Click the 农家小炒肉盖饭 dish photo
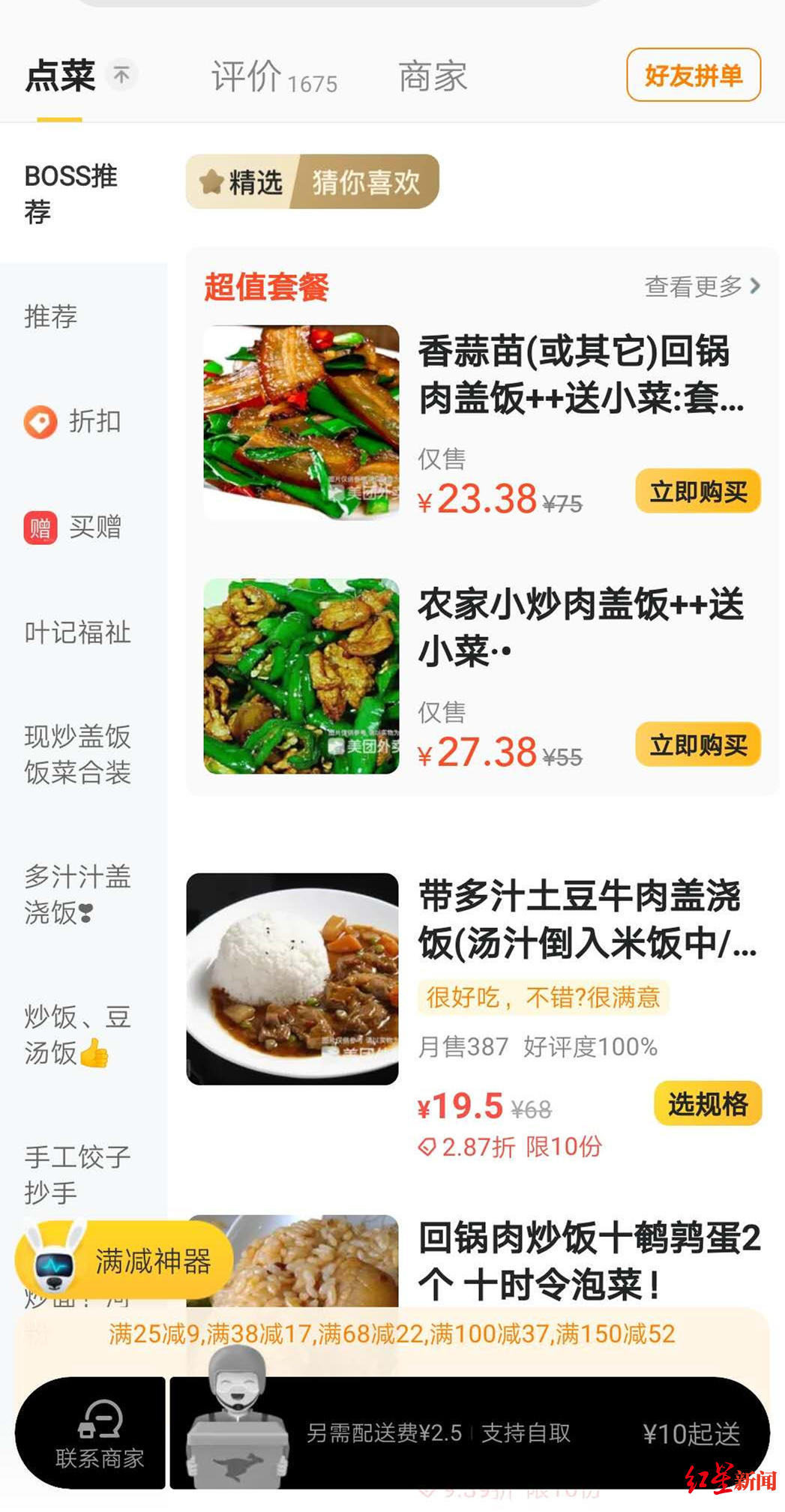The image size is (785, 1512). pyautogui.click(x=301, y=679)
